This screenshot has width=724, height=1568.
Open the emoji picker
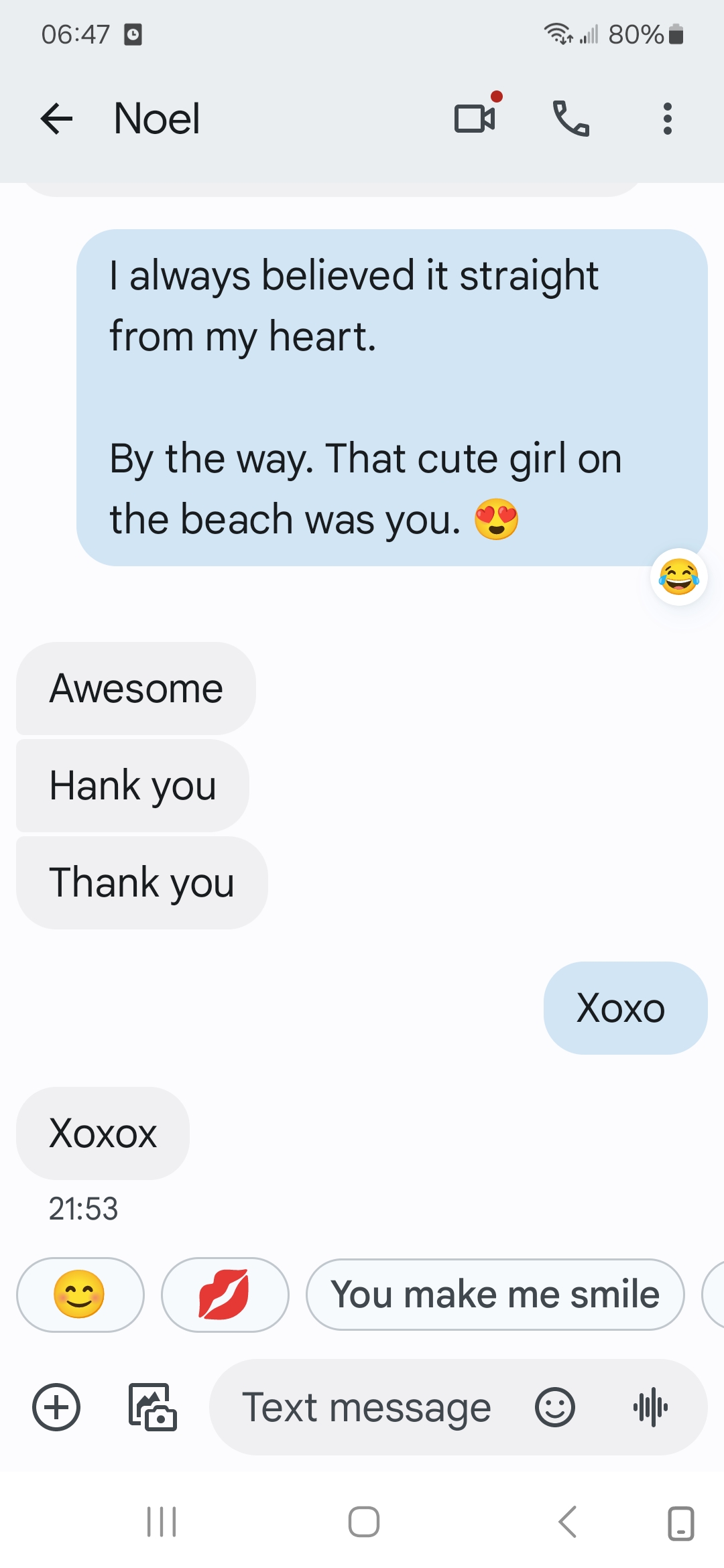[x=554, y=1407]
